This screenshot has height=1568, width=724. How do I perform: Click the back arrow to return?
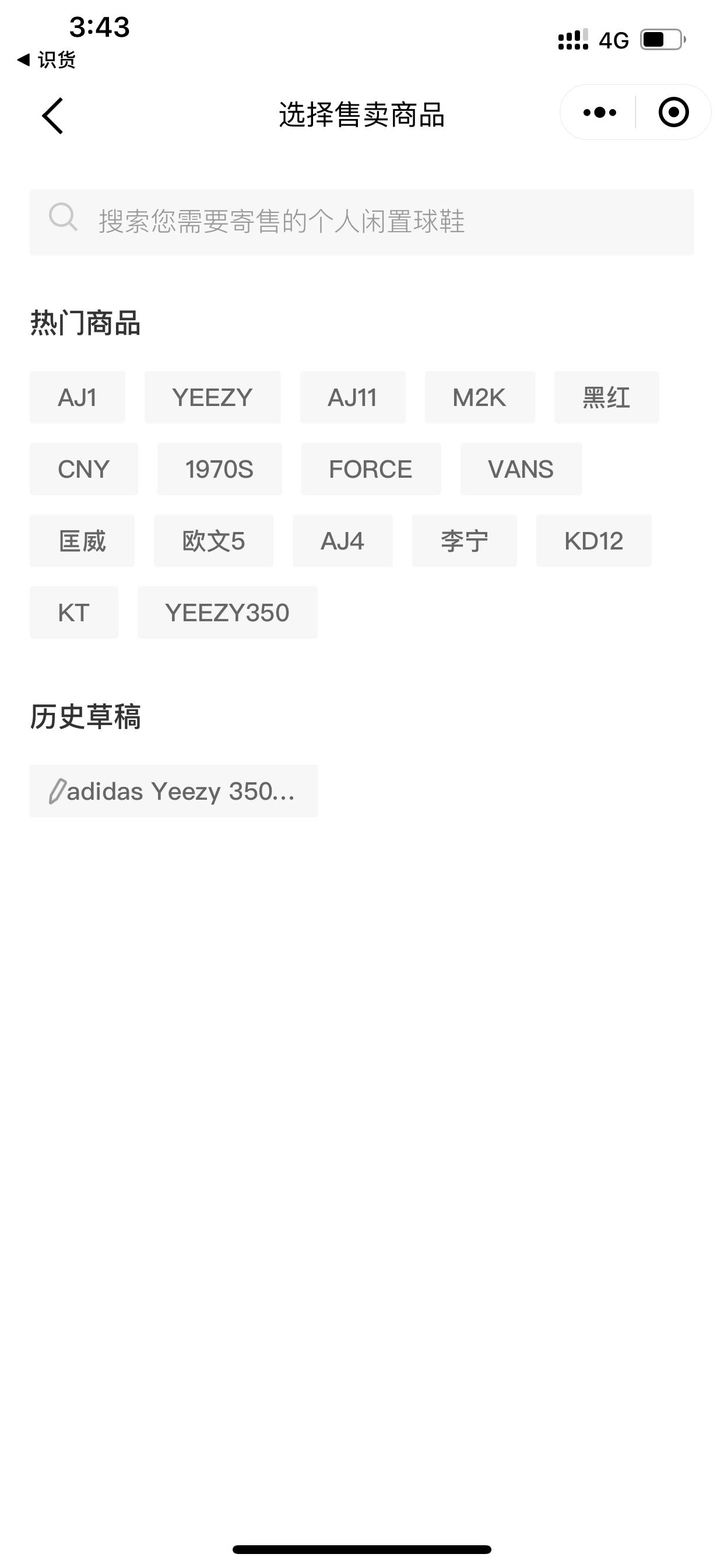(x=52, y=116)
